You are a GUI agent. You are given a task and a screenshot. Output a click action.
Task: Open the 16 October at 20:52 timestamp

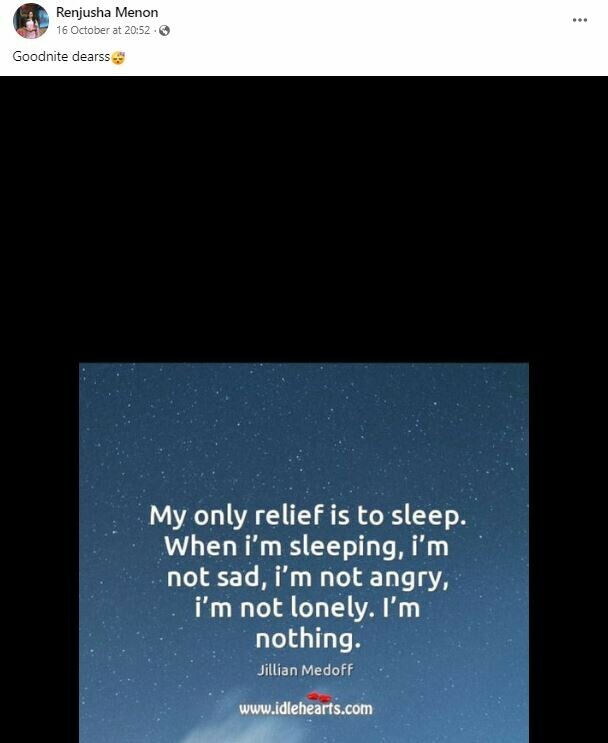coord(102,31)
